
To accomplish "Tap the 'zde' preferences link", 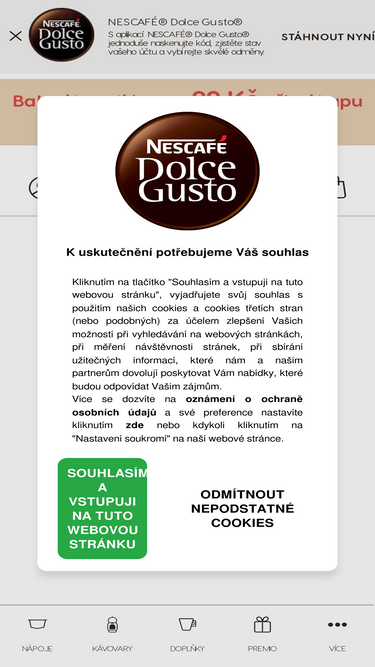I will point(134,425).
